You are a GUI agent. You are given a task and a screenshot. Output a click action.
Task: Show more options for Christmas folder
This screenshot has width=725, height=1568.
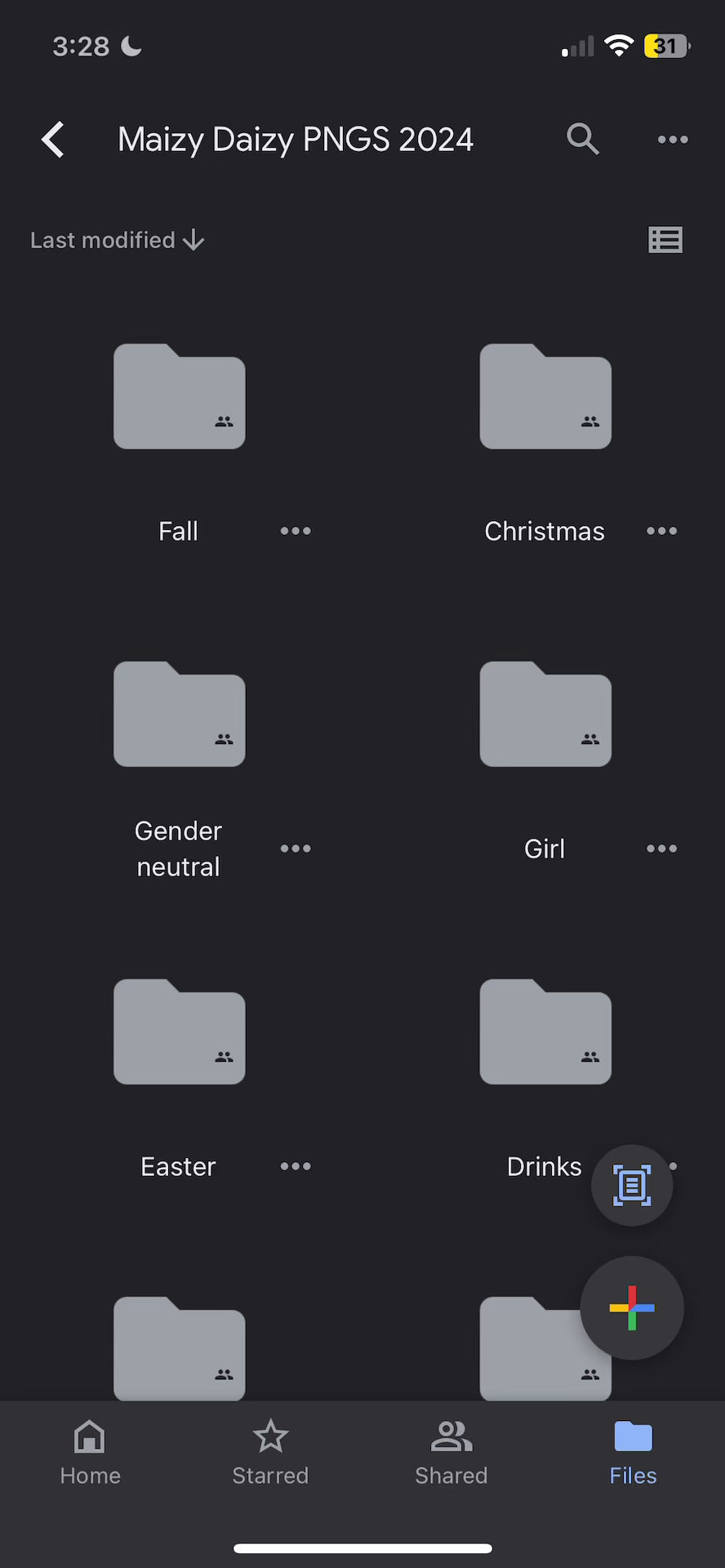point(661,531)
